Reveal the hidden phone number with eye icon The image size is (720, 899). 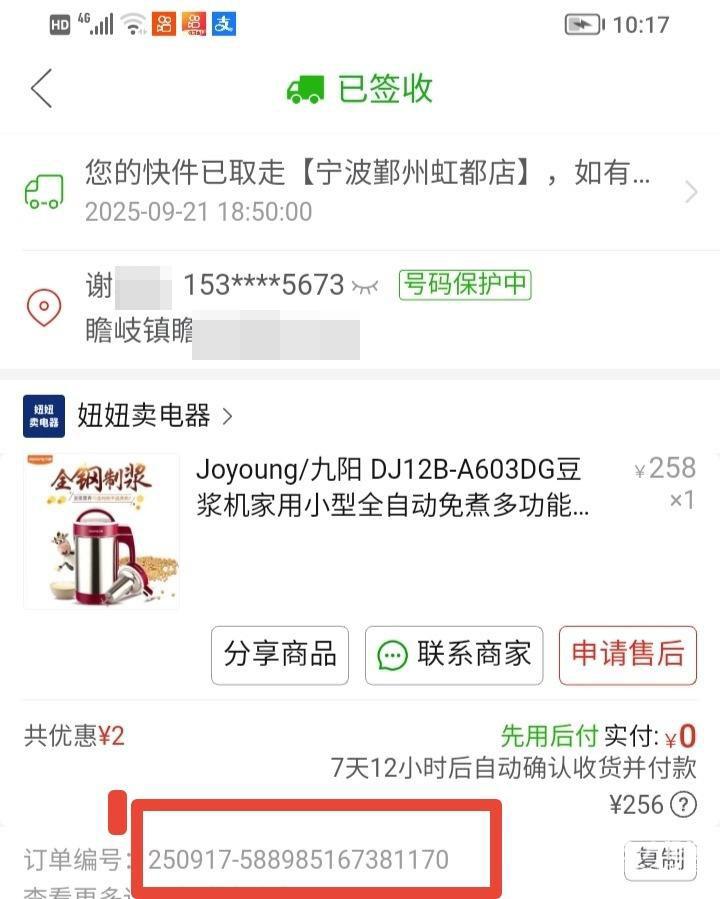(365, 286)
